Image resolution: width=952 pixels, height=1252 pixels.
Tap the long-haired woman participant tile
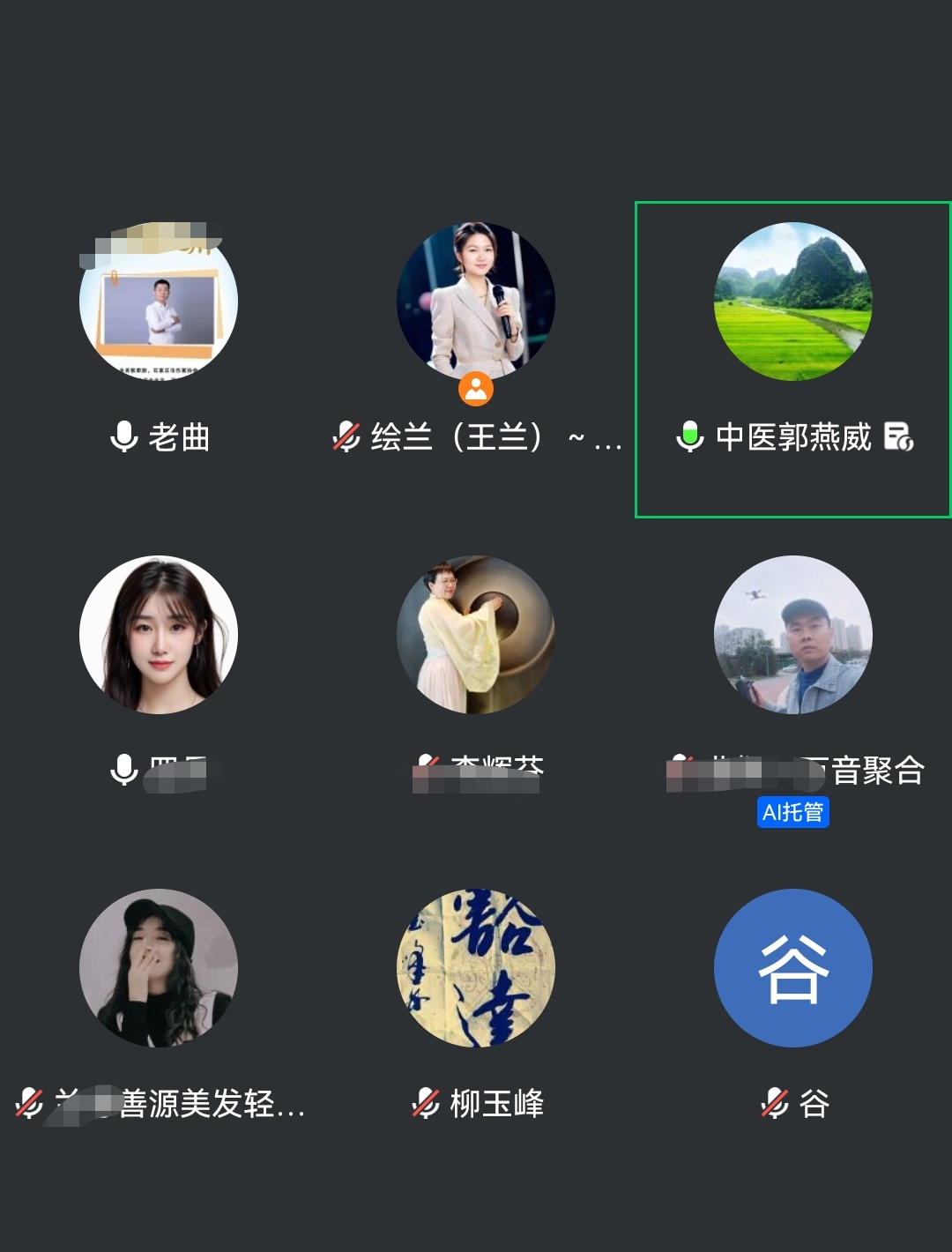pyautogui.click(x=159, y=635)
